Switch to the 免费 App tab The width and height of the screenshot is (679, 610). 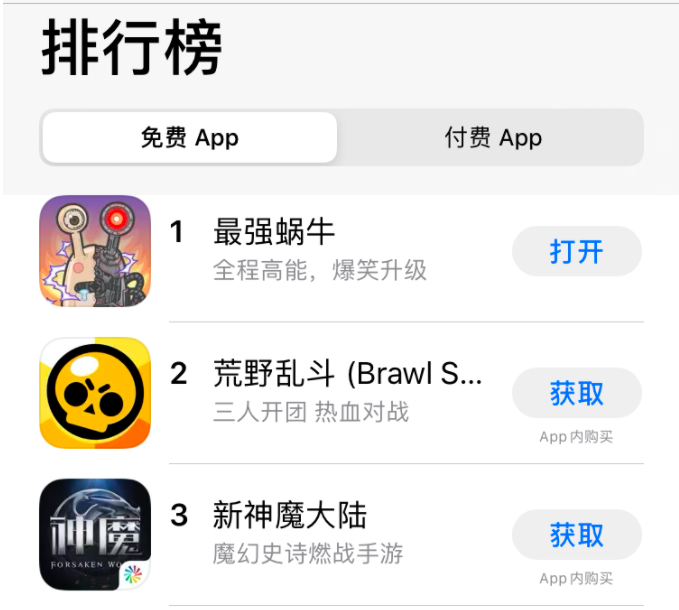(190, 138)
